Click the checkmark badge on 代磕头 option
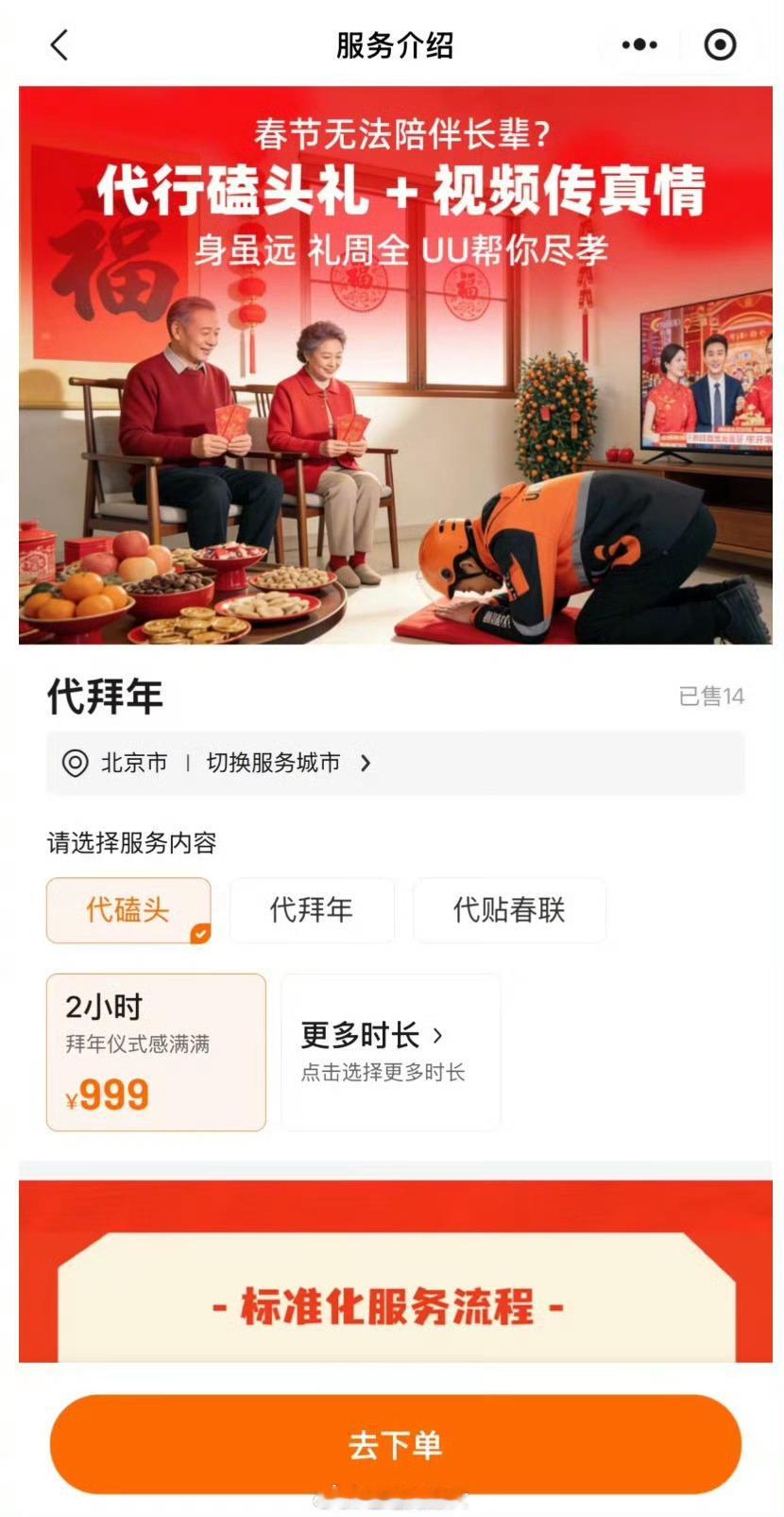The width and height of the screenshot is (784, 1517). tap(199, 932)
